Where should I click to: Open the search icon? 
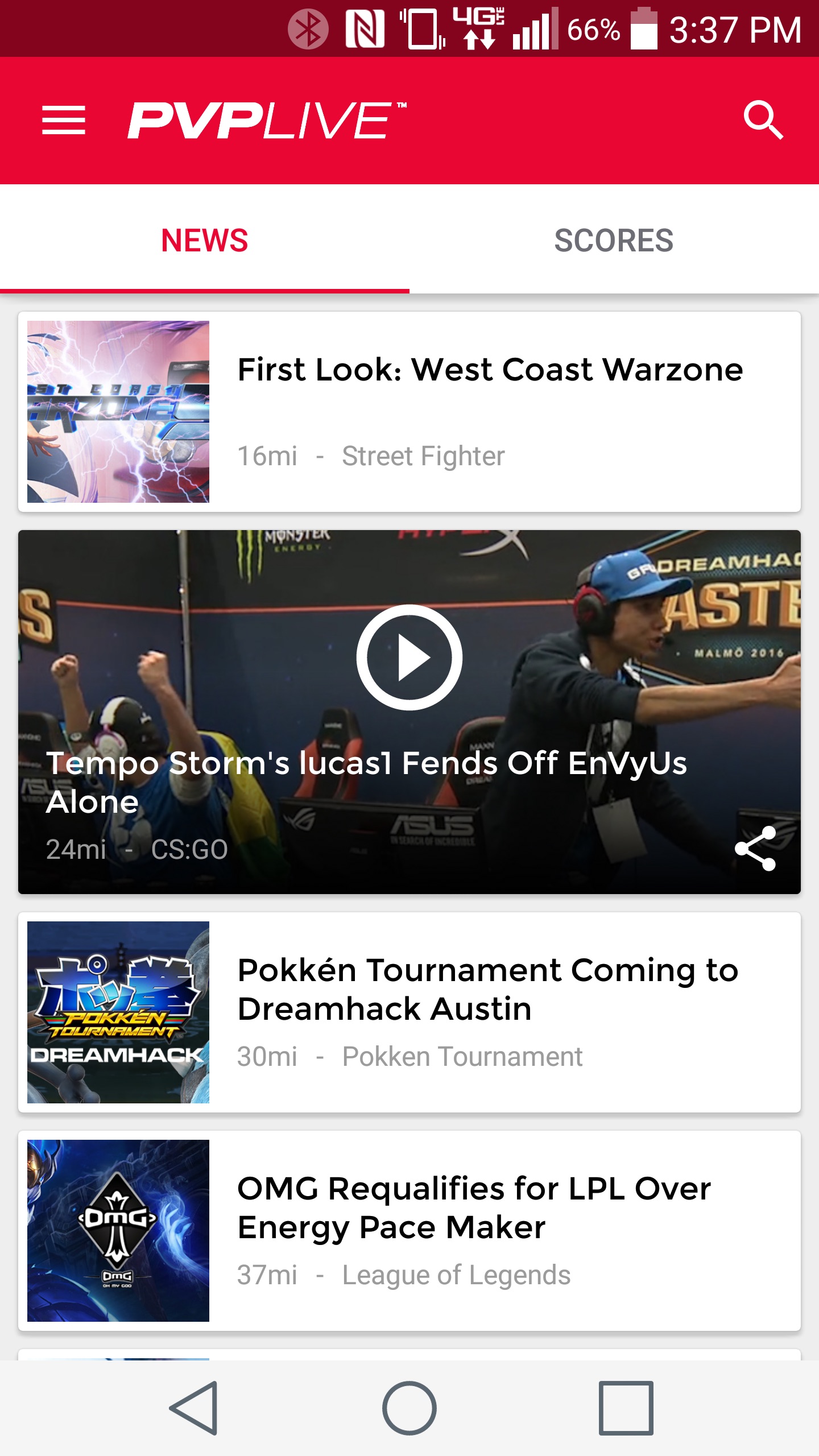763,121
